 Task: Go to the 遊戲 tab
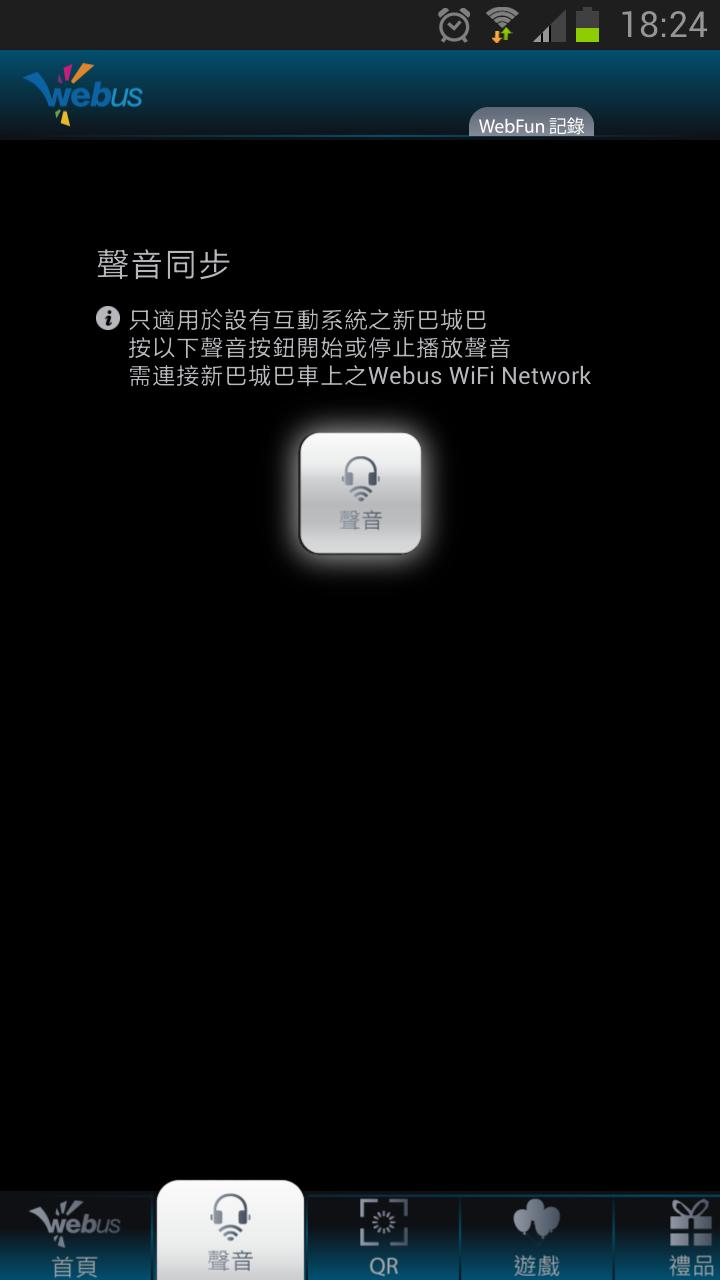click(x=536, y=1236)
